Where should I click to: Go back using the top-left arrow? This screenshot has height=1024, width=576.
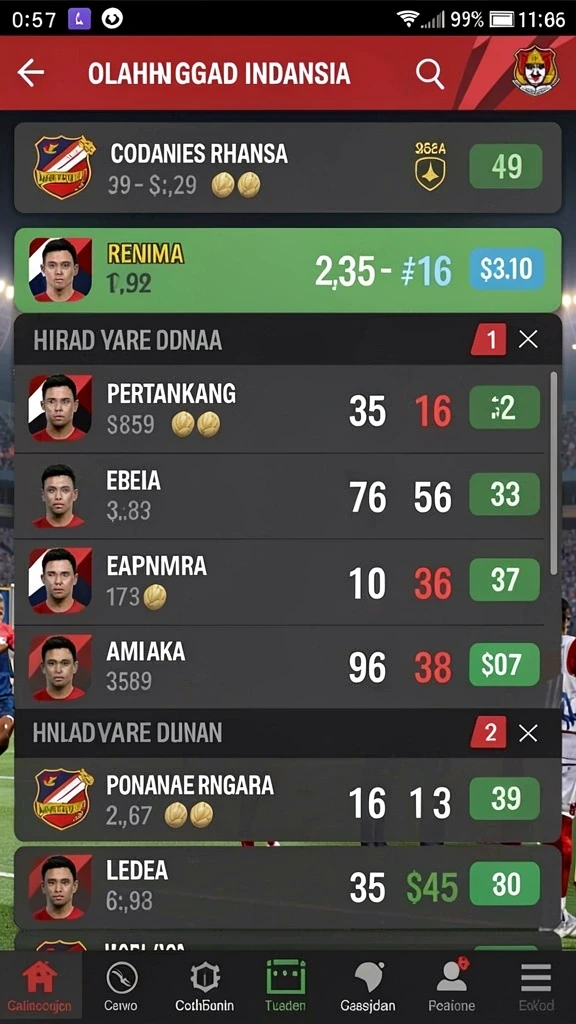31,73
